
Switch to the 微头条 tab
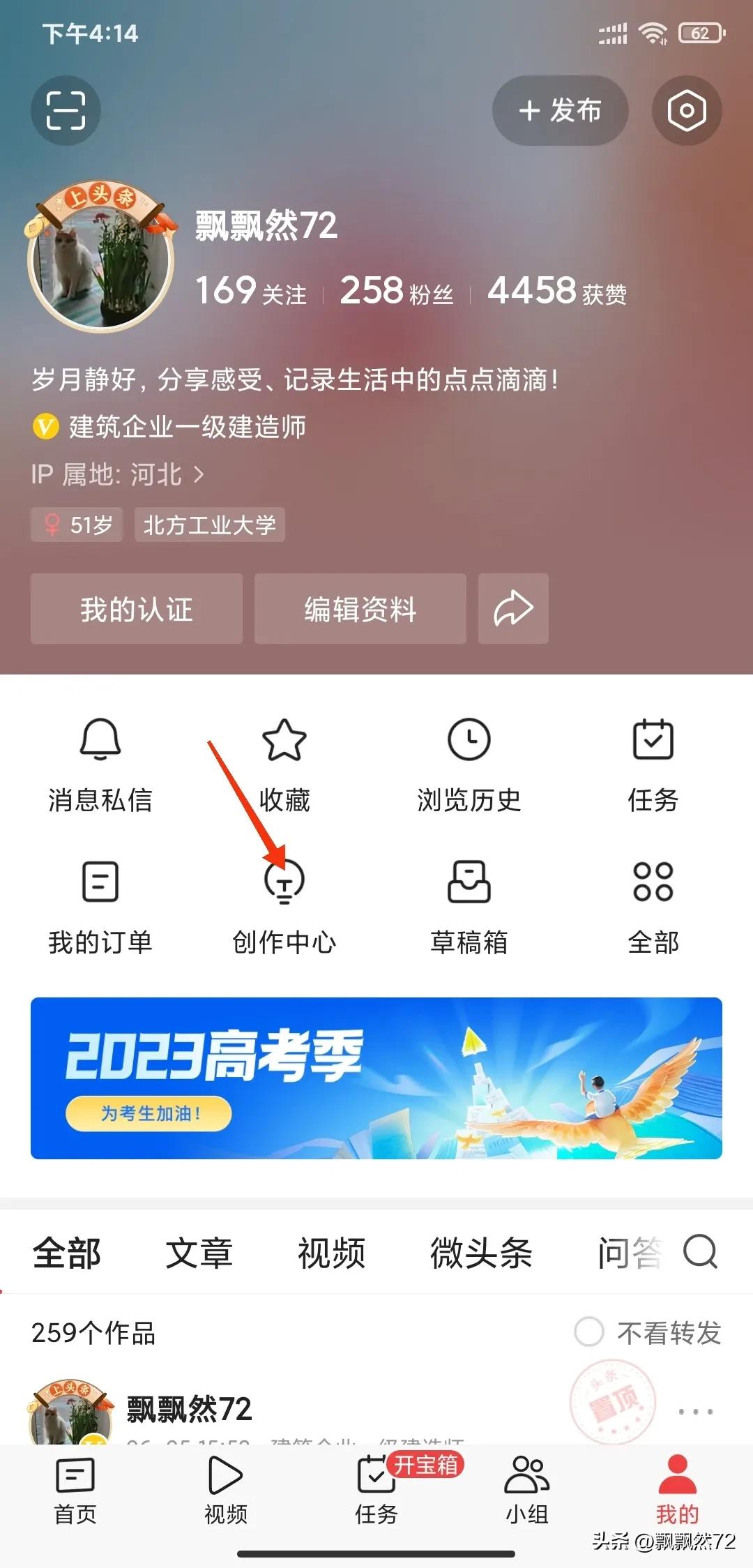tap(481, 1252)
